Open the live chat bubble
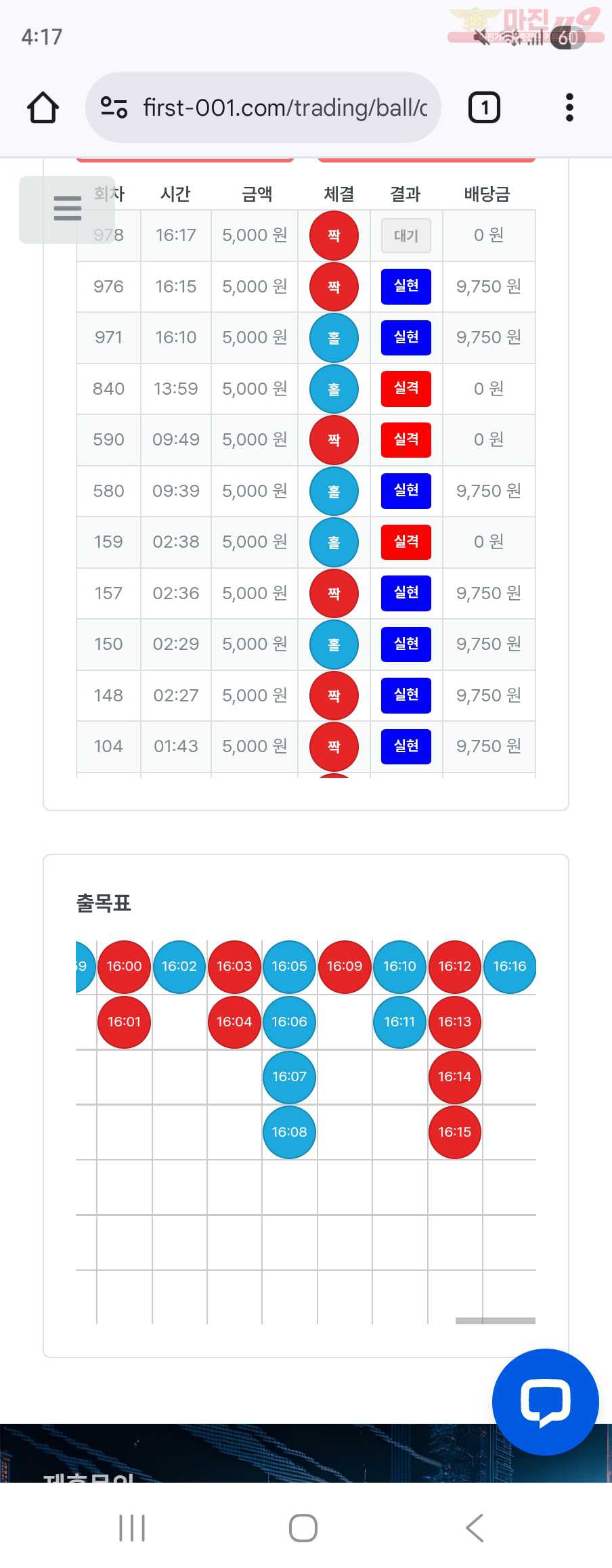Screen dimensions: 612x1568 545,1401
